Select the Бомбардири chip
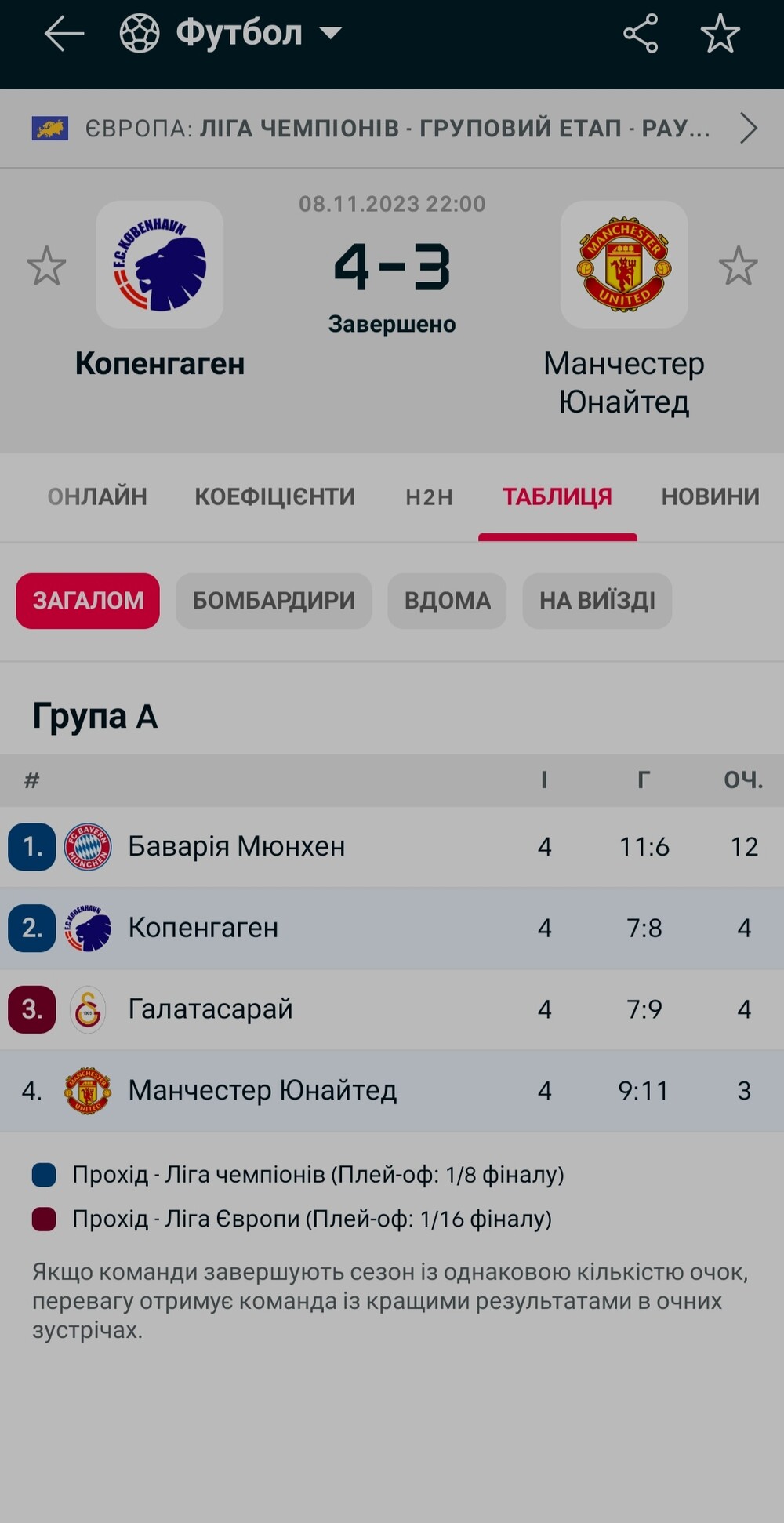Viewport: 784px width, 1523px height. pos(274,601)
